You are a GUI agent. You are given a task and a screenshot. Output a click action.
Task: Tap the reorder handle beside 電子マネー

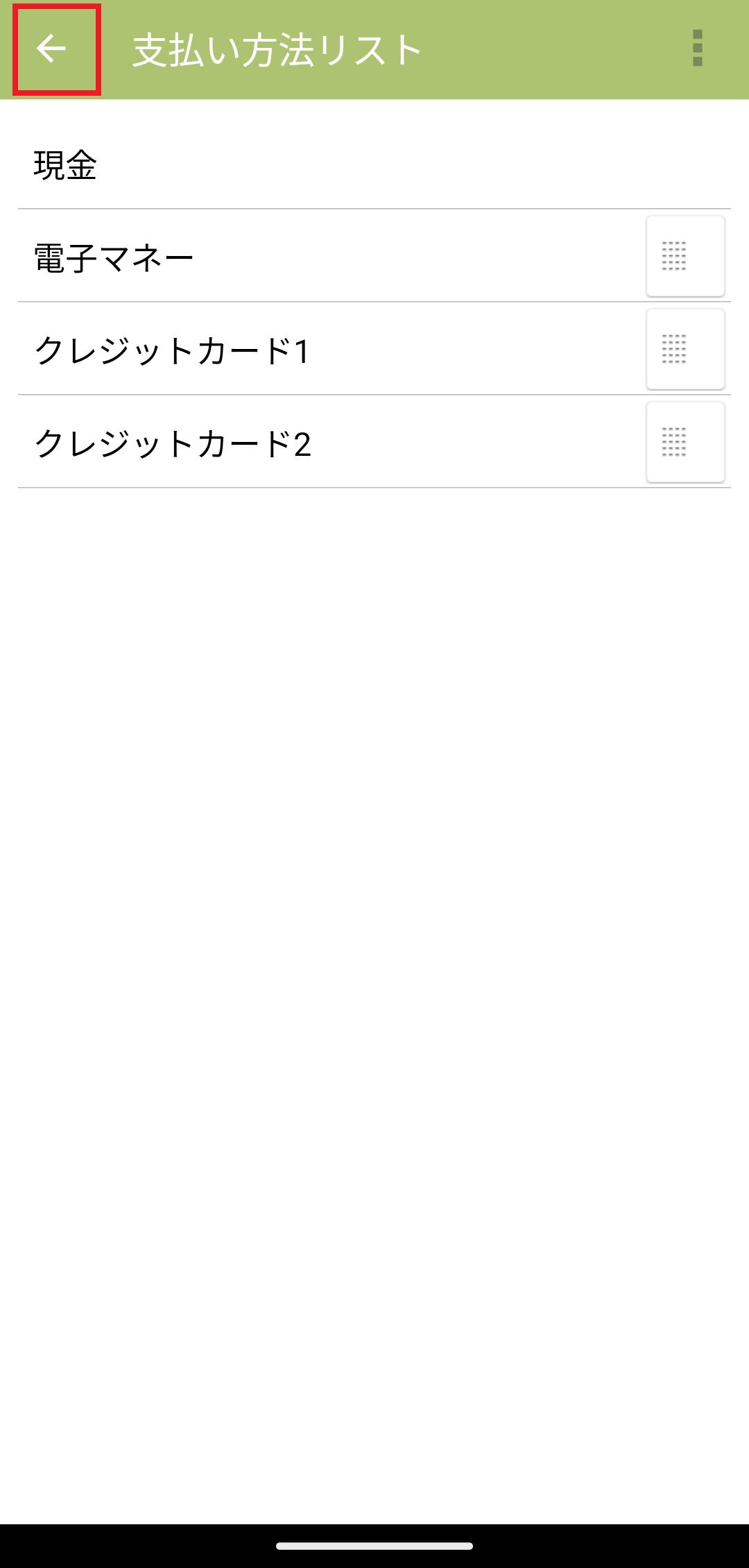click(685, 257)
